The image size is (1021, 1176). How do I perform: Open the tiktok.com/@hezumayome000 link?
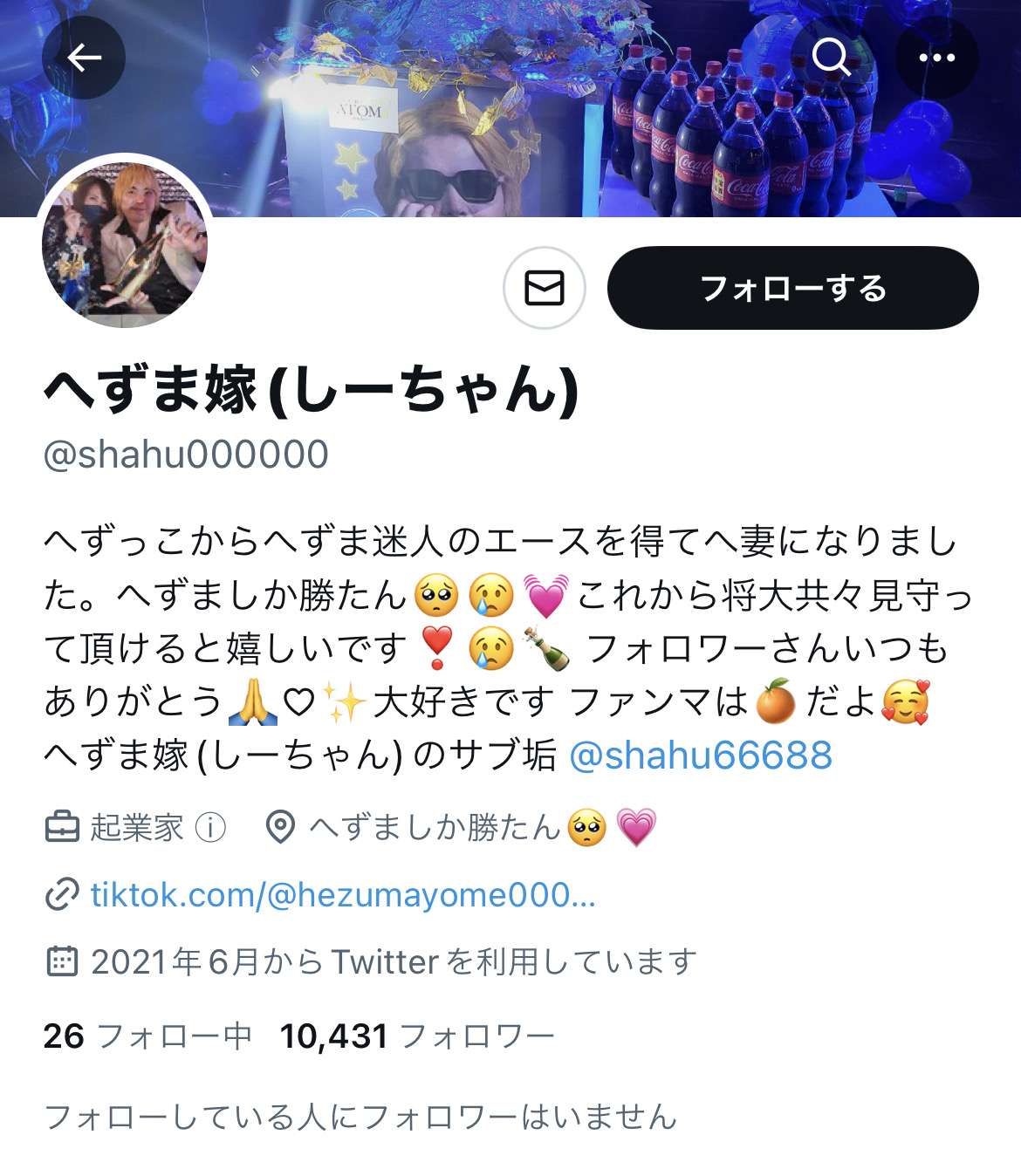(342, 895)
